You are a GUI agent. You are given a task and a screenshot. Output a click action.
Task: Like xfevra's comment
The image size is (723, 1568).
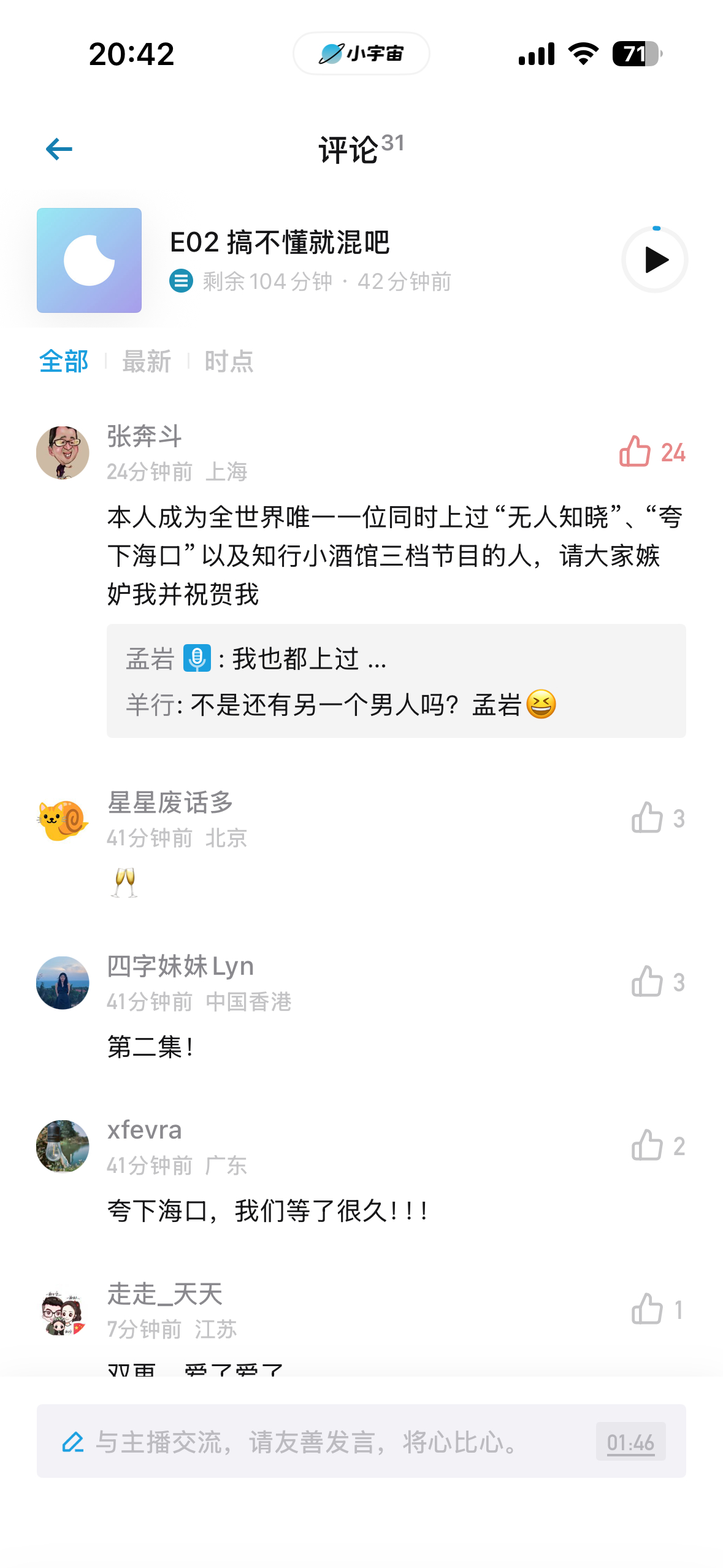[658, 1145]
